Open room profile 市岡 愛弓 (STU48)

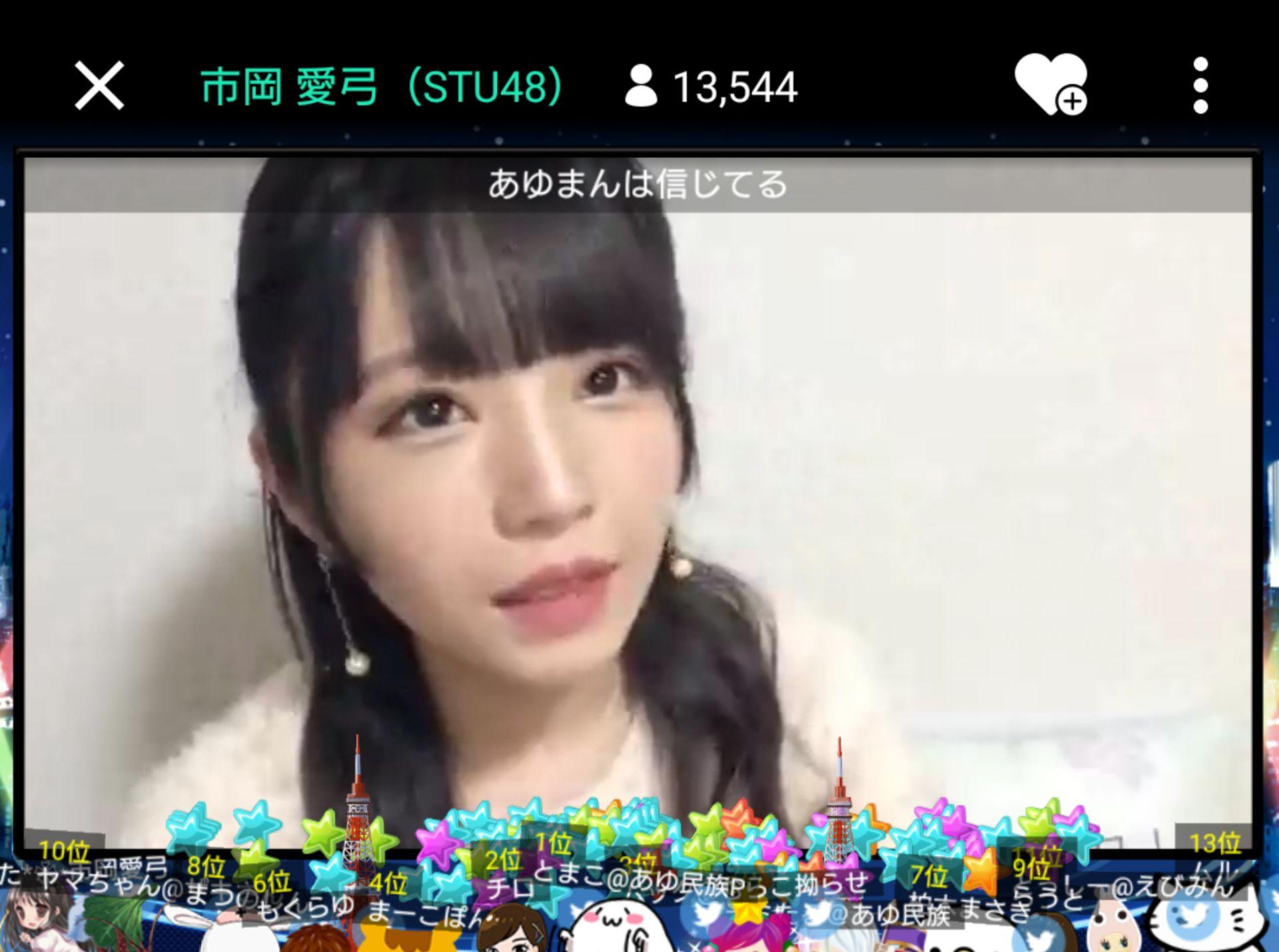(382, 87)
